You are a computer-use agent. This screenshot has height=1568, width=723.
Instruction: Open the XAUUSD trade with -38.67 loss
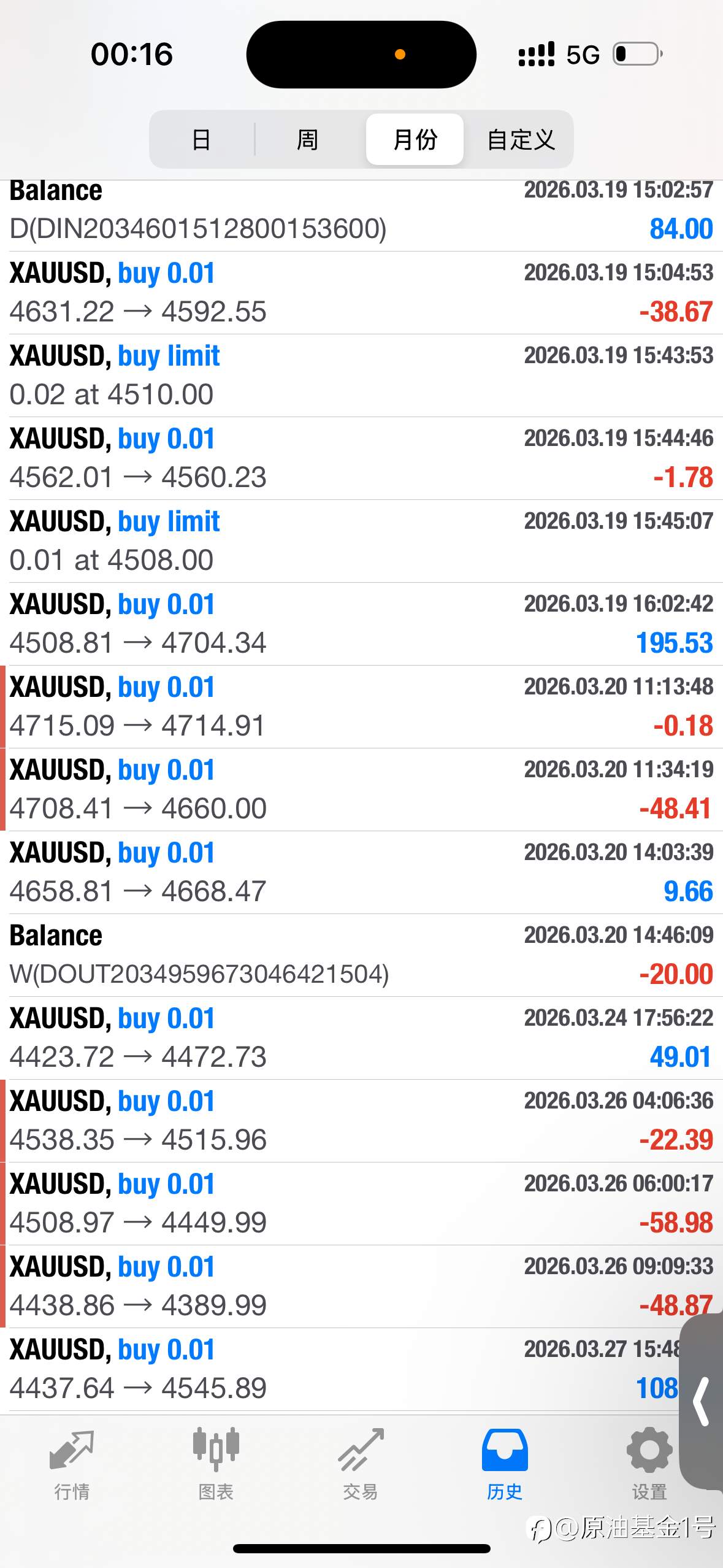361,293
